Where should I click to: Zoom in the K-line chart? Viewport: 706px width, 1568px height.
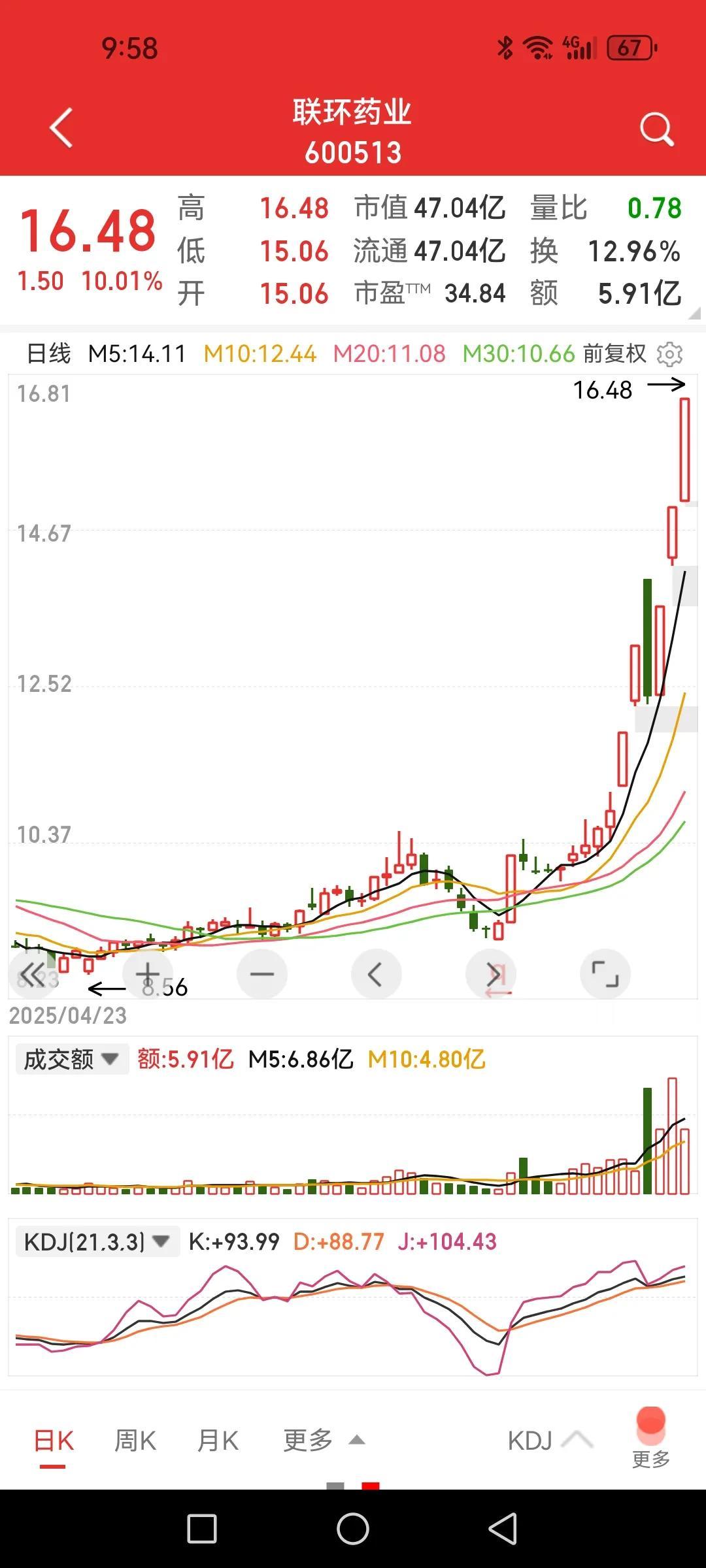click(148, 974)
